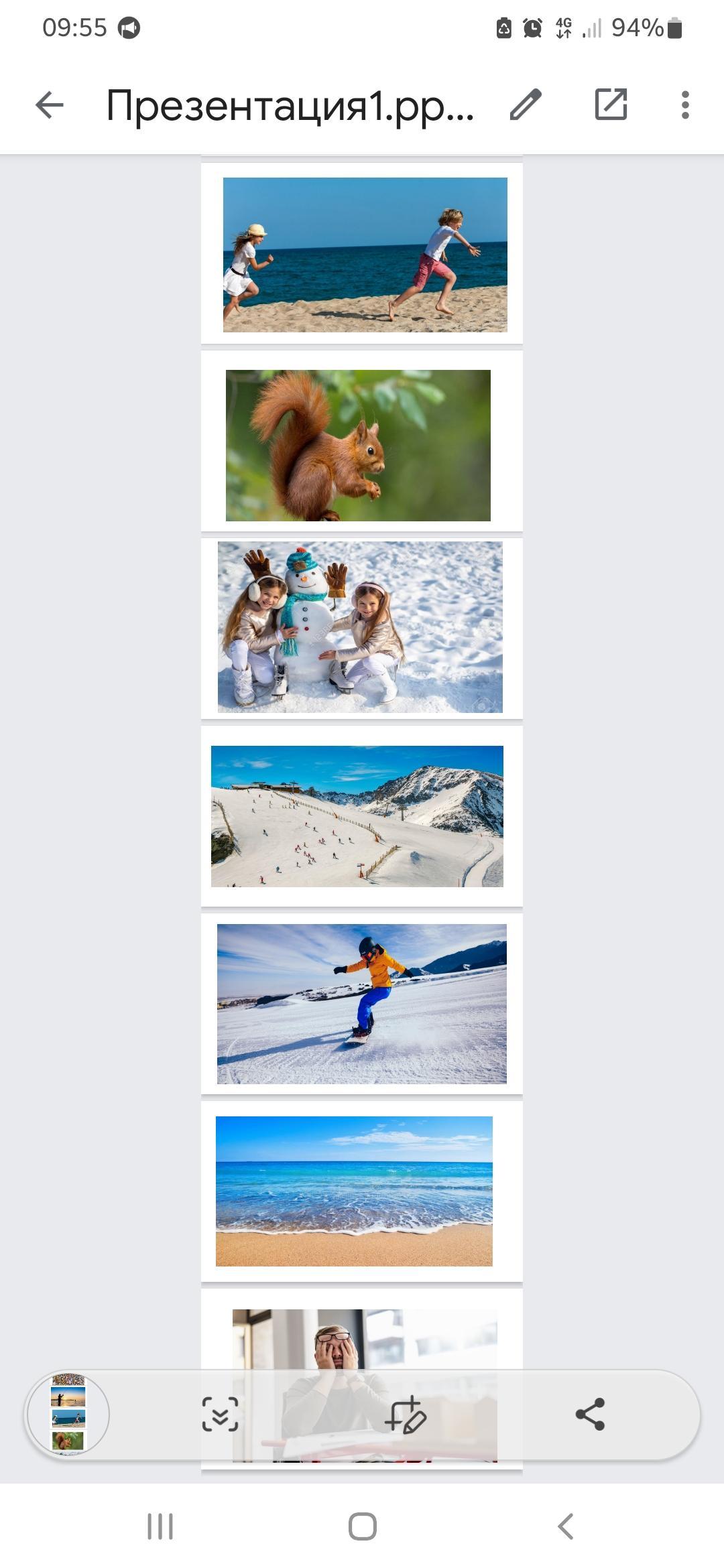Go back using the top-left arrow
The image size is (724, 1568).
click(x=50, y=105)
